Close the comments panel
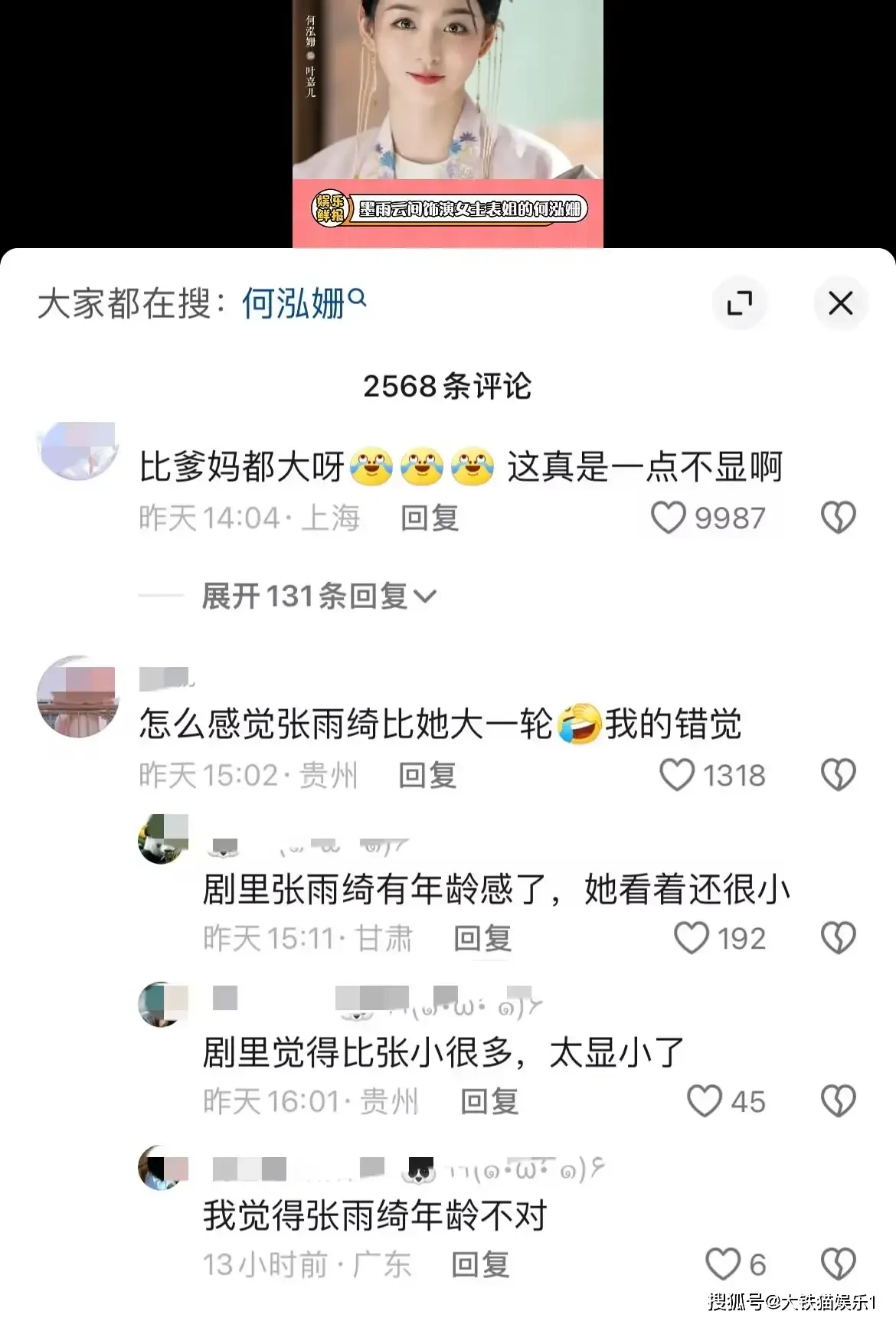 840,304
